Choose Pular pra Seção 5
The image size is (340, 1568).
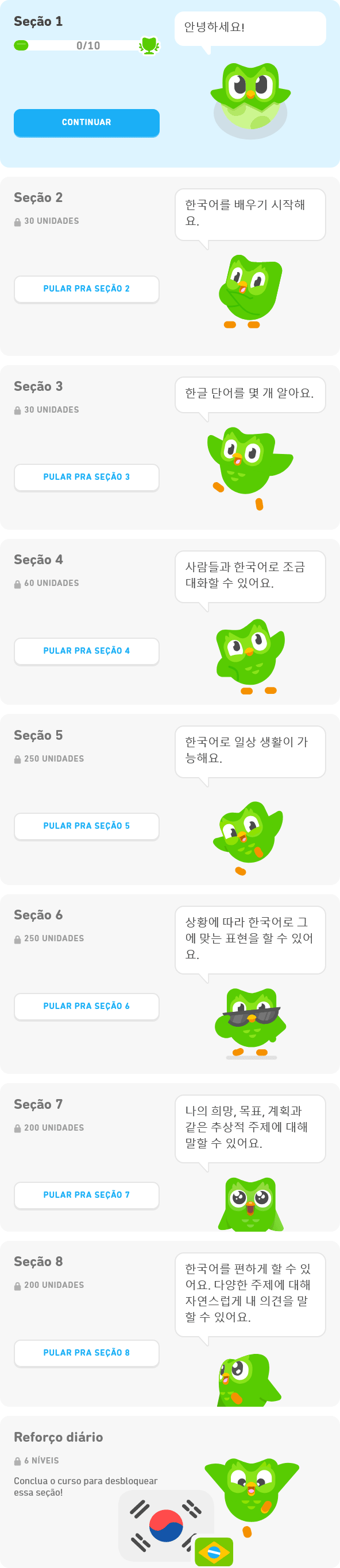(87, 826)
